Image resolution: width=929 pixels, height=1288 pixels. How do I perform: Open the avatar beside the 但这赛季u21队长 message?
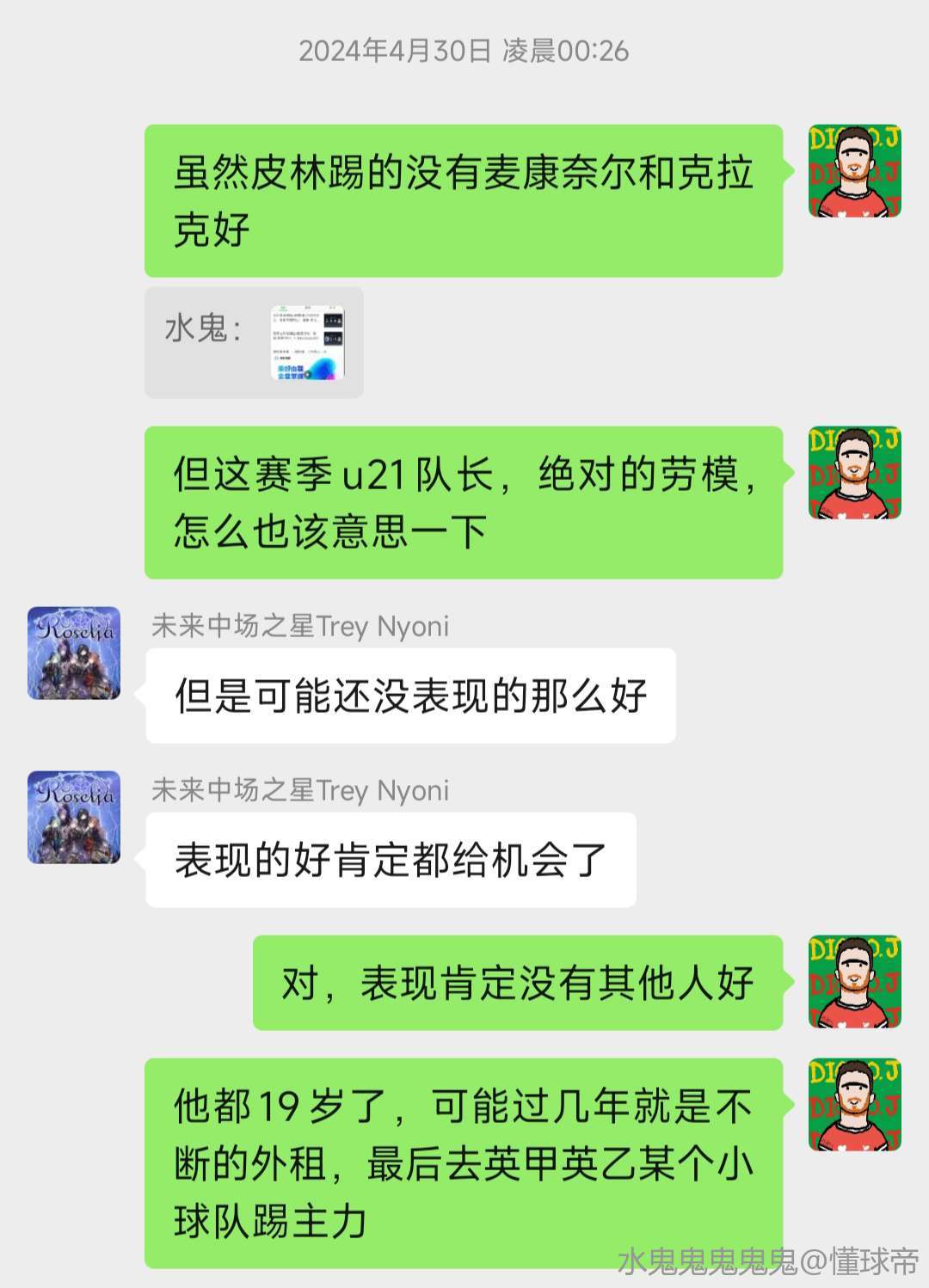[x=854, y=473]
